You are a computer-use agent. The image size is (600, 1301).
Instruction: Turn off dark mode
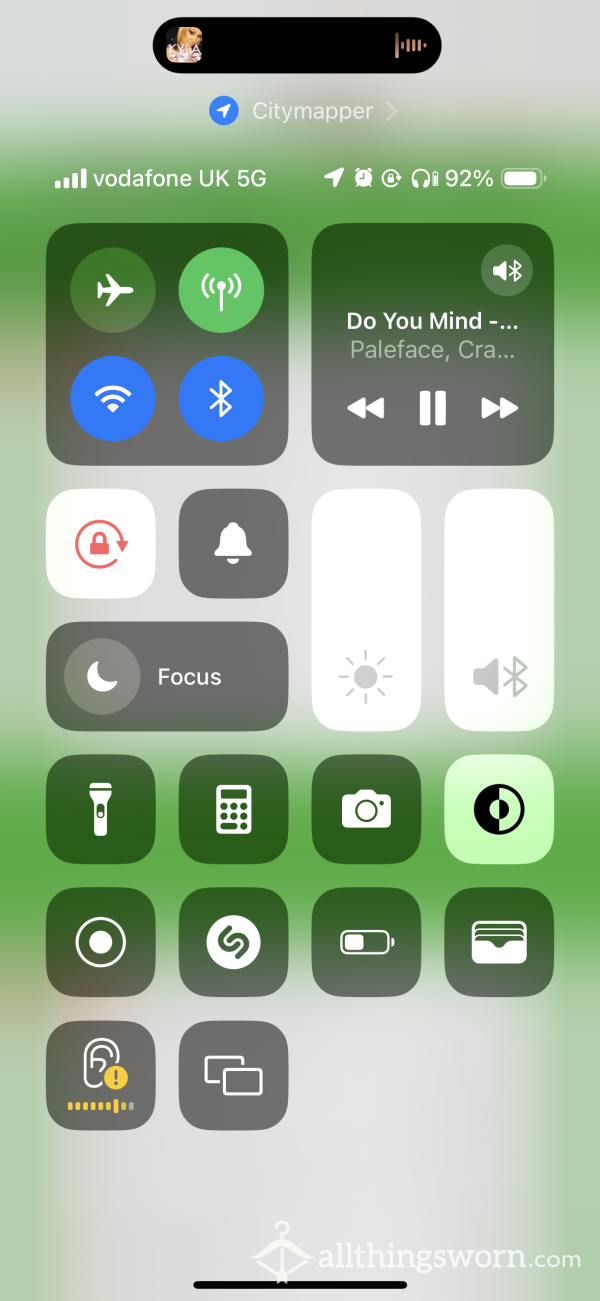(x=499, y=809)
